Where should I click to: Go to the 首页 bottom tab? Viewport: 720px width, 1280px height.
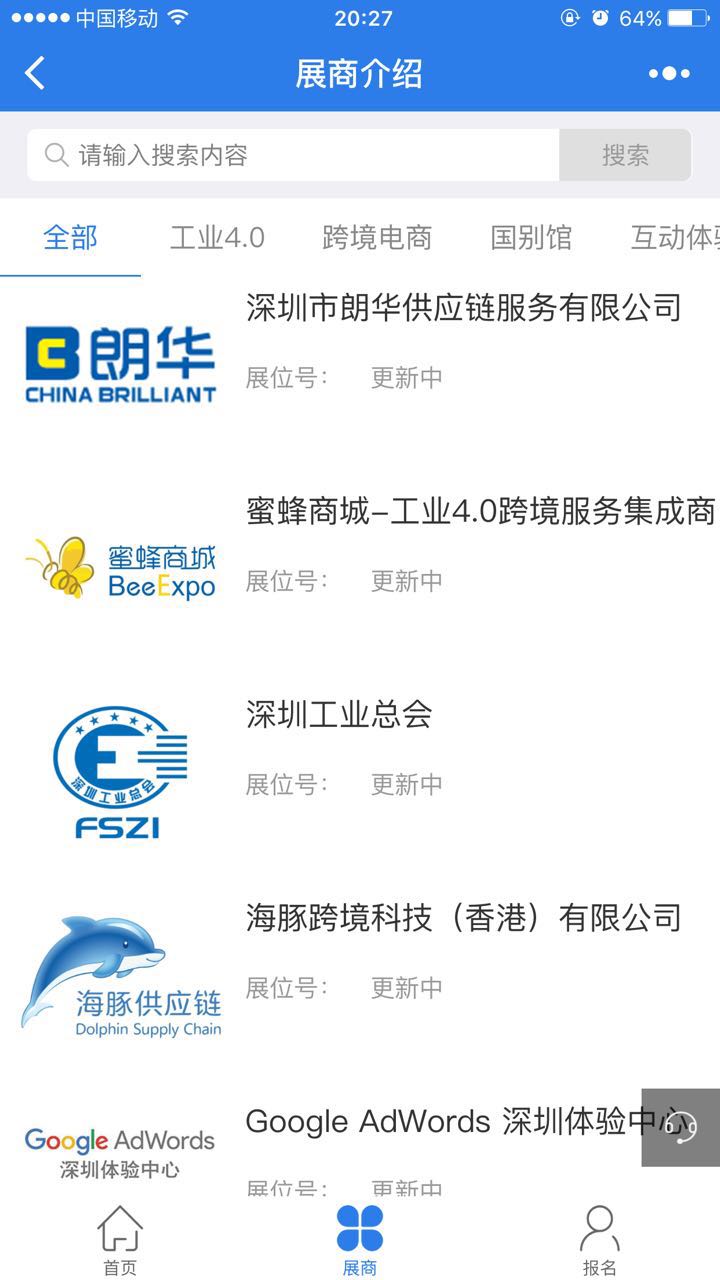120,1240
